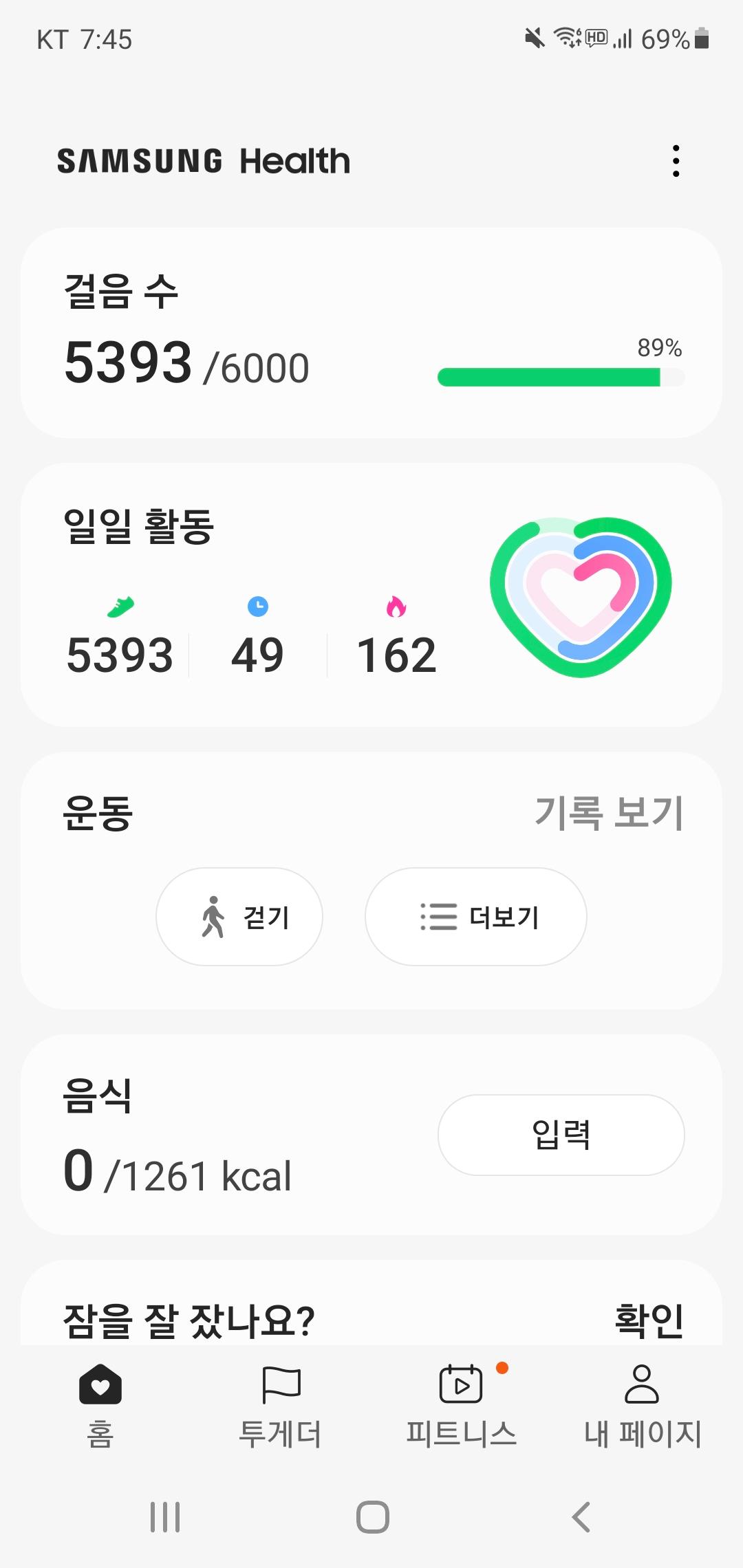The image size is (743, 1568).
Task: Tap 더보기 for more exercises
Action: pos(476,917)
